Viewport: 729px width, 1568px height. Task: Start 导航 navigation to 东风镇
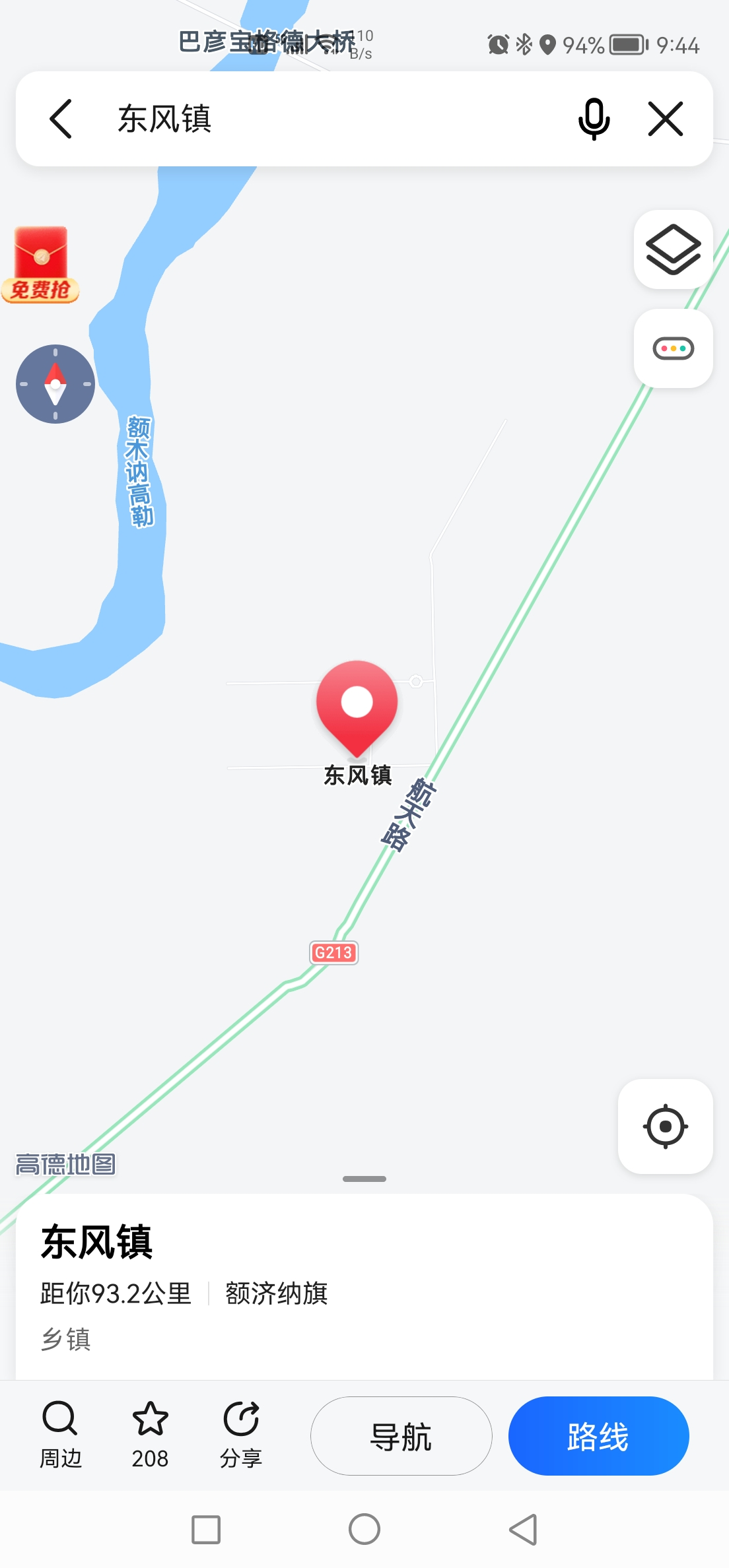(401, 1436)
